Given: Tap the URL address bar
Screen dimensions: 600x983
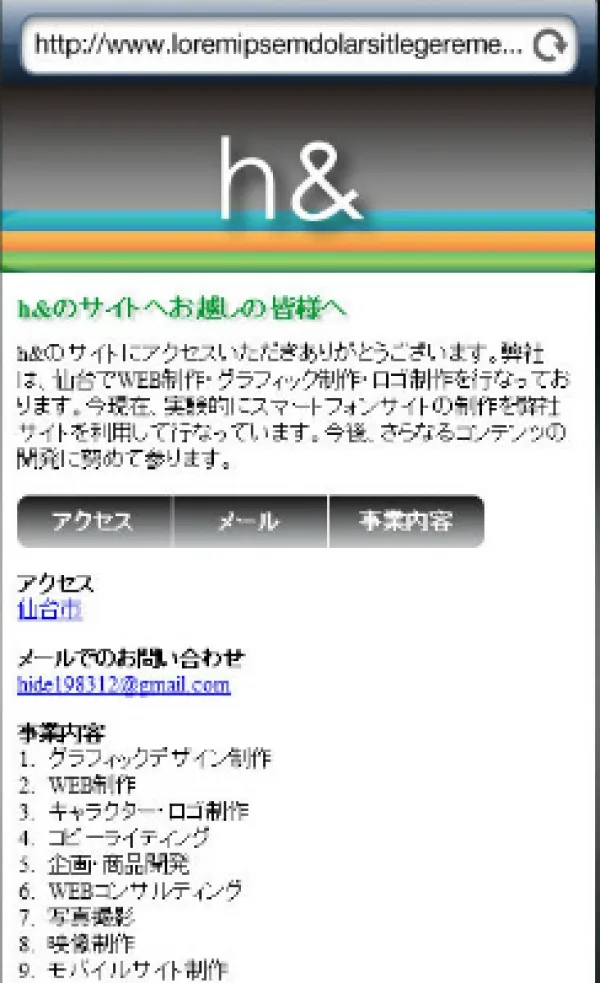Looking at the screenshot, I should pos(278,45).
